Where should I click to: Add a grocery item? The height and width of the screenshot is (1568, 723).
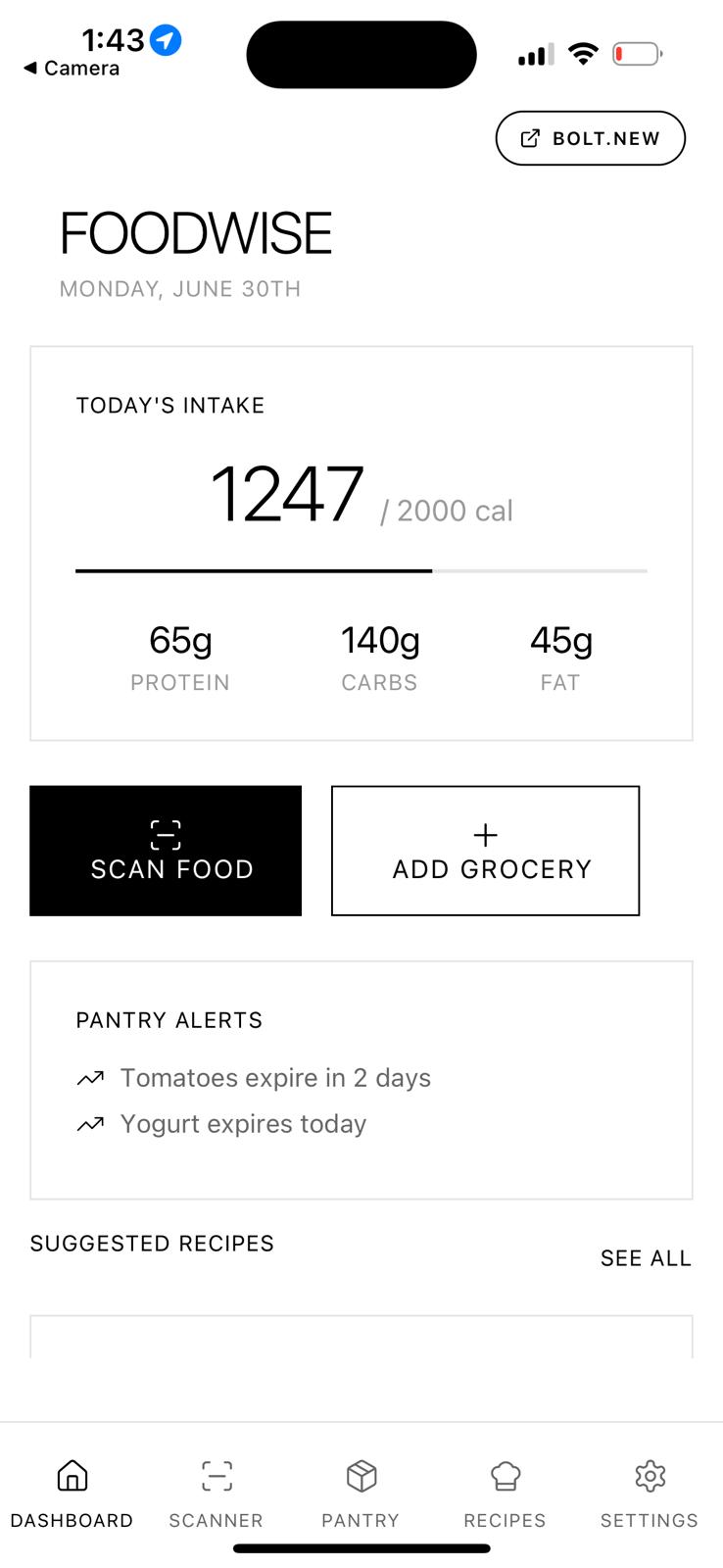tap(485, 851)
